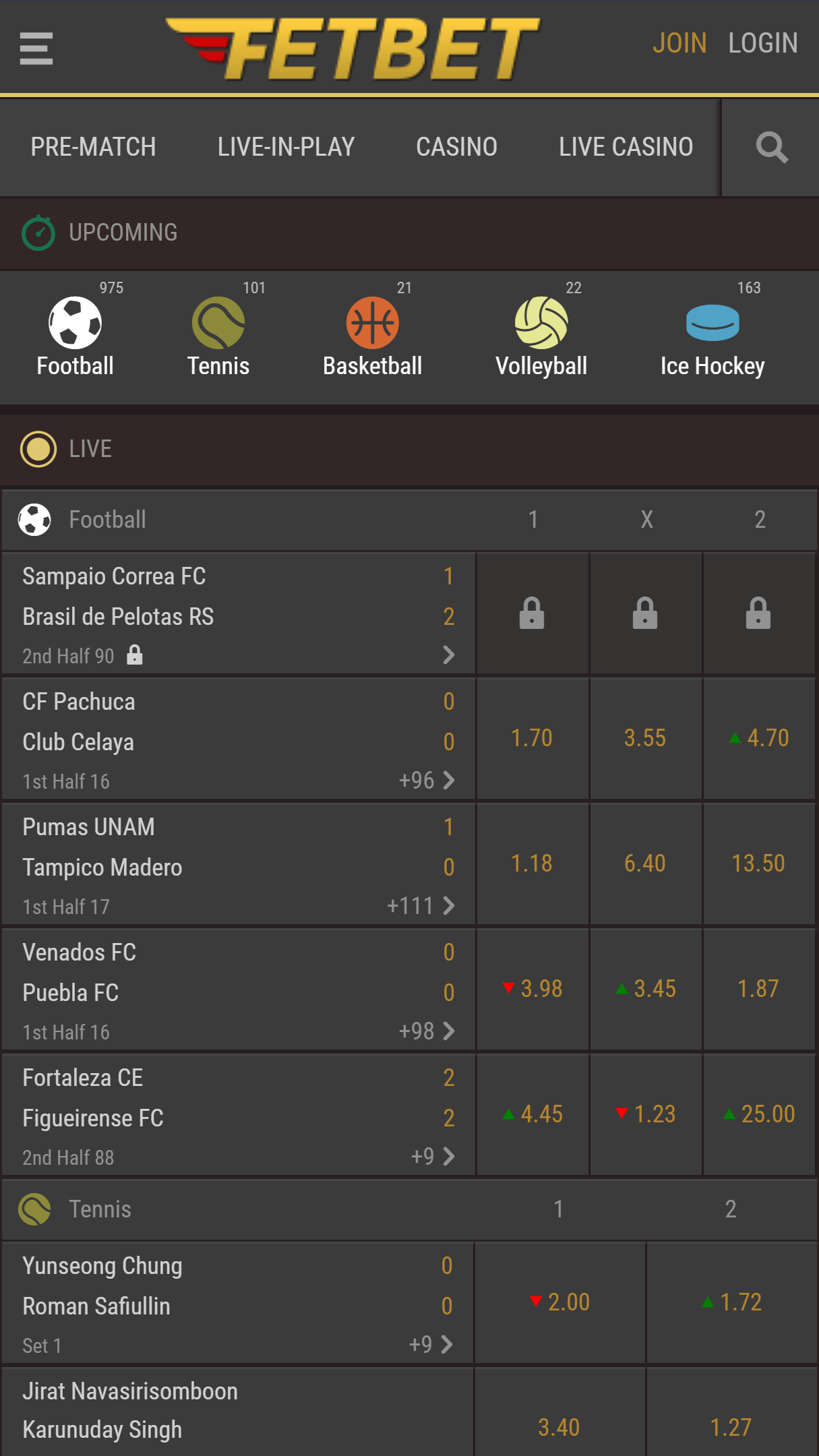The height and width of the screenshot is (1456, 819).
Task: Open Sampaio Correa vs Brasil de Pelotas match
Action: pyautogui.click(x=239, y=614)
